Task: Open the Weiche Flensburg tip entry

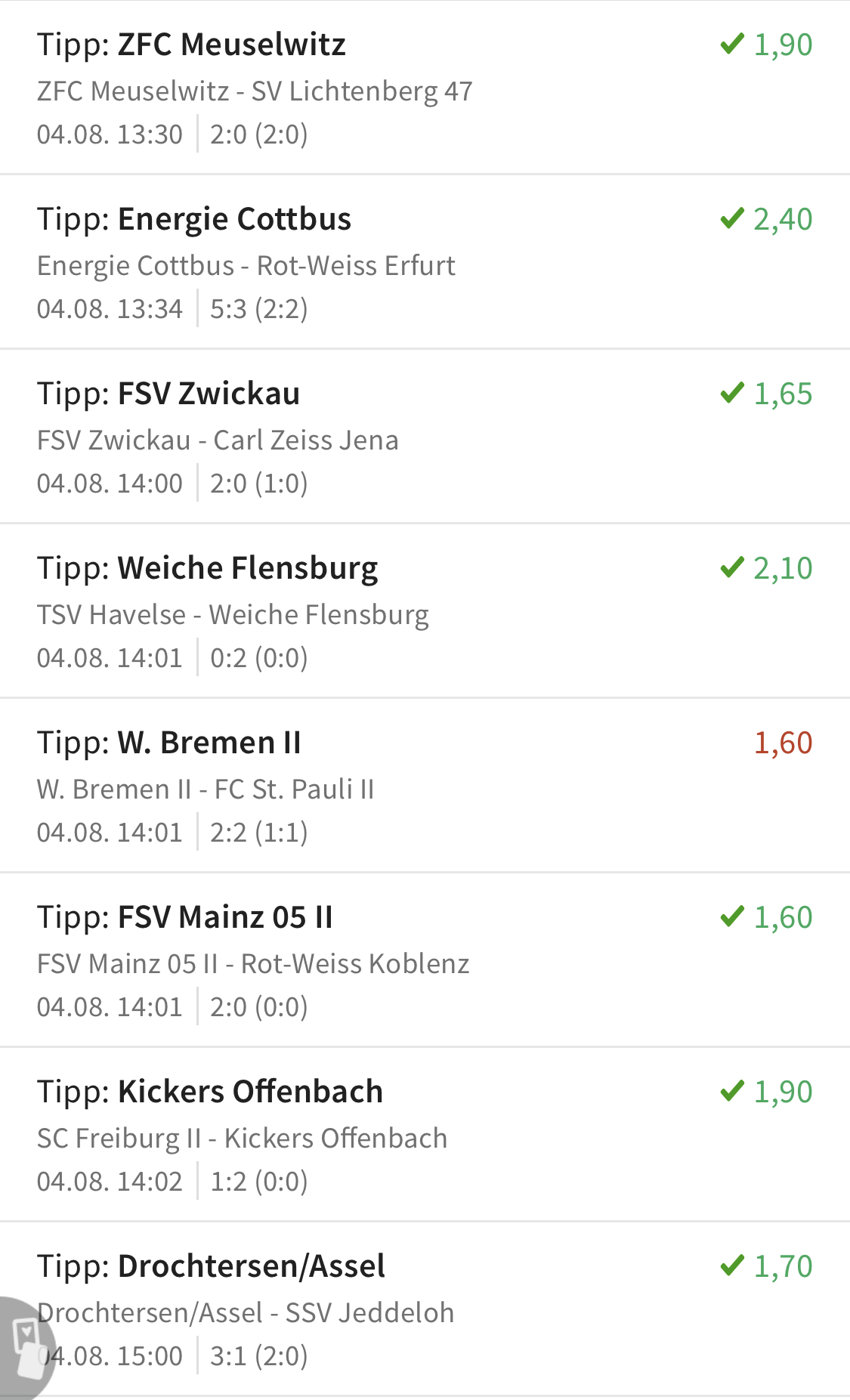Action: (x=423, y=612)
